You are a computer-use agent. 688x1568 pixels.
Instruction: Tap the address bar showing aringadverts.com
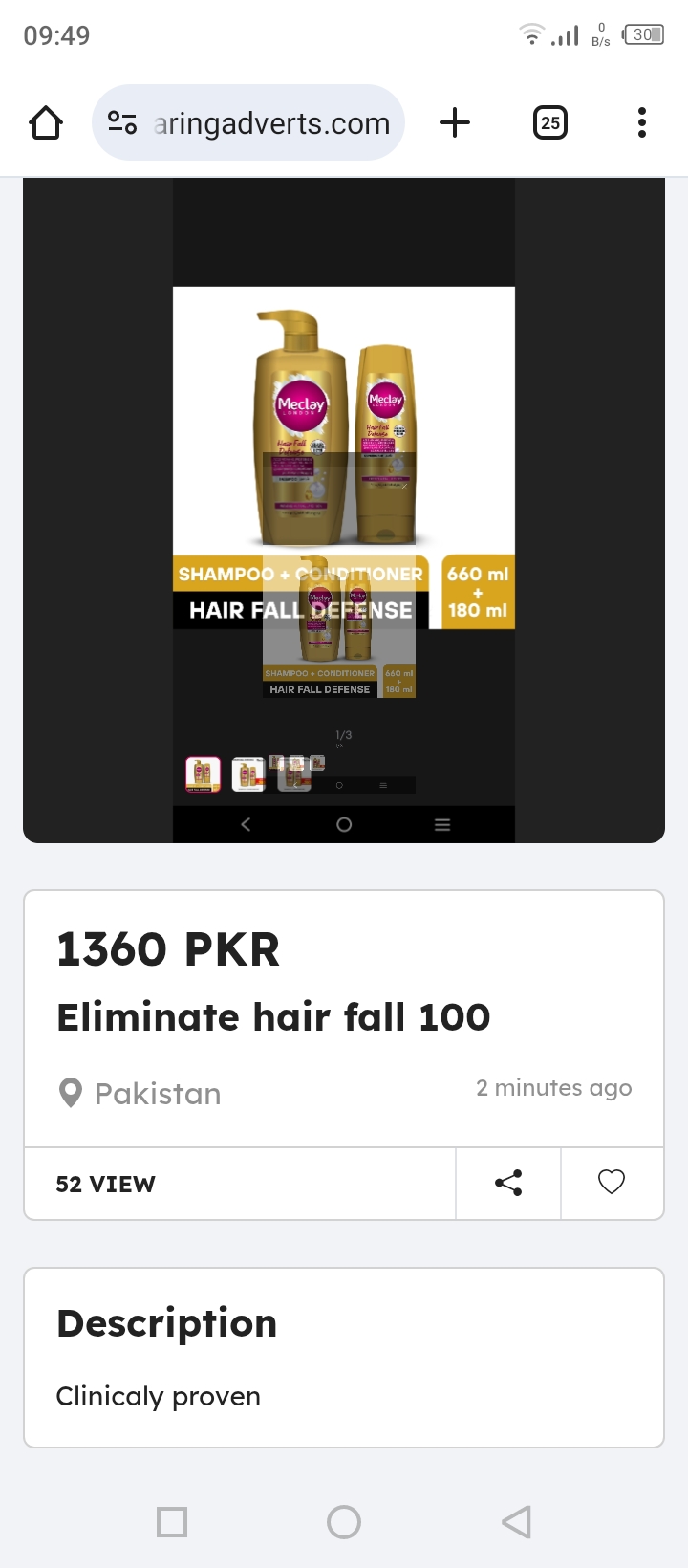pyautogui.click(x=272, y=123)
